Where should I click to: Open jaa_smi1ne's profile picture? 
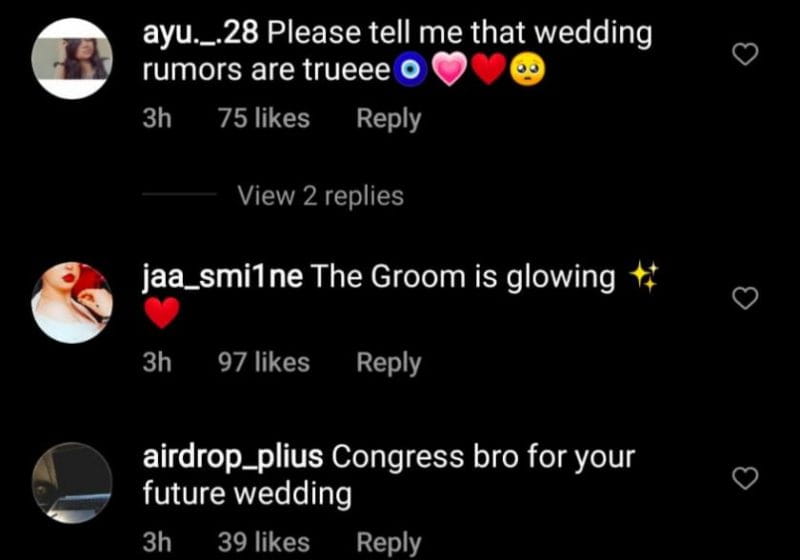pyautogui.click(x=71, y=301)
